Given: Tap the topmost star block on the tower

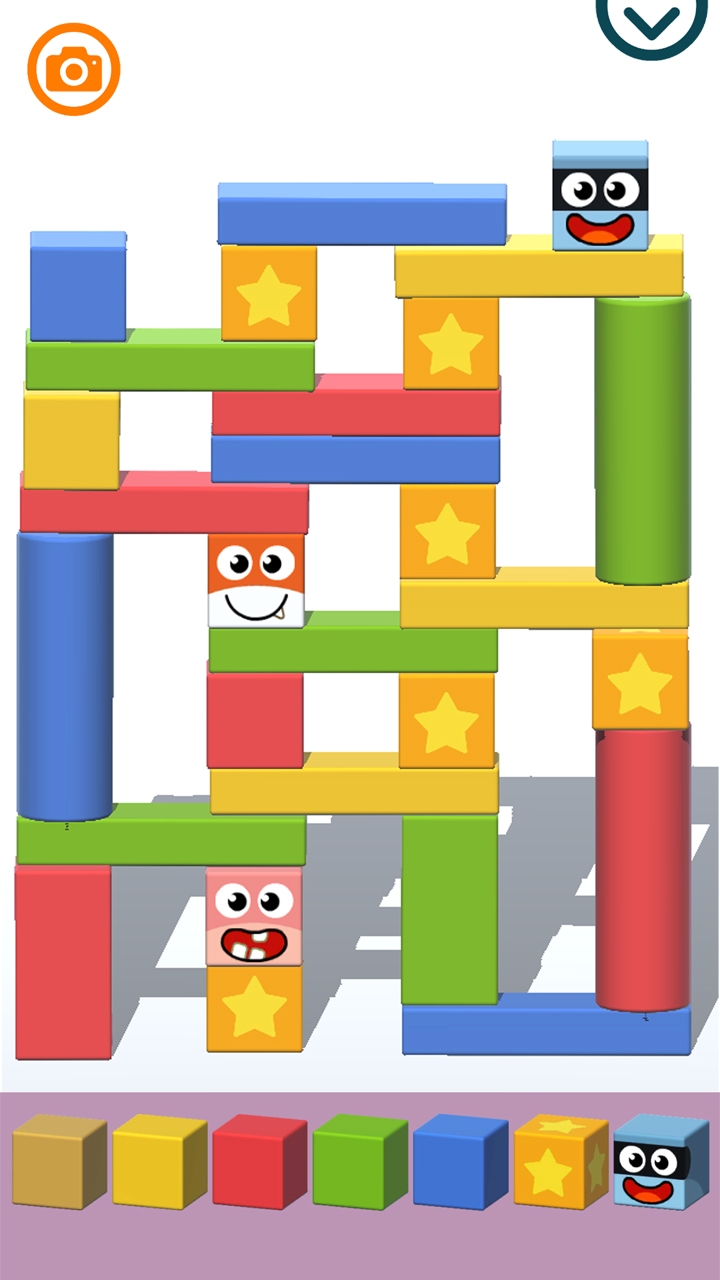Looking at the screenshot, I should click(269, 295).
